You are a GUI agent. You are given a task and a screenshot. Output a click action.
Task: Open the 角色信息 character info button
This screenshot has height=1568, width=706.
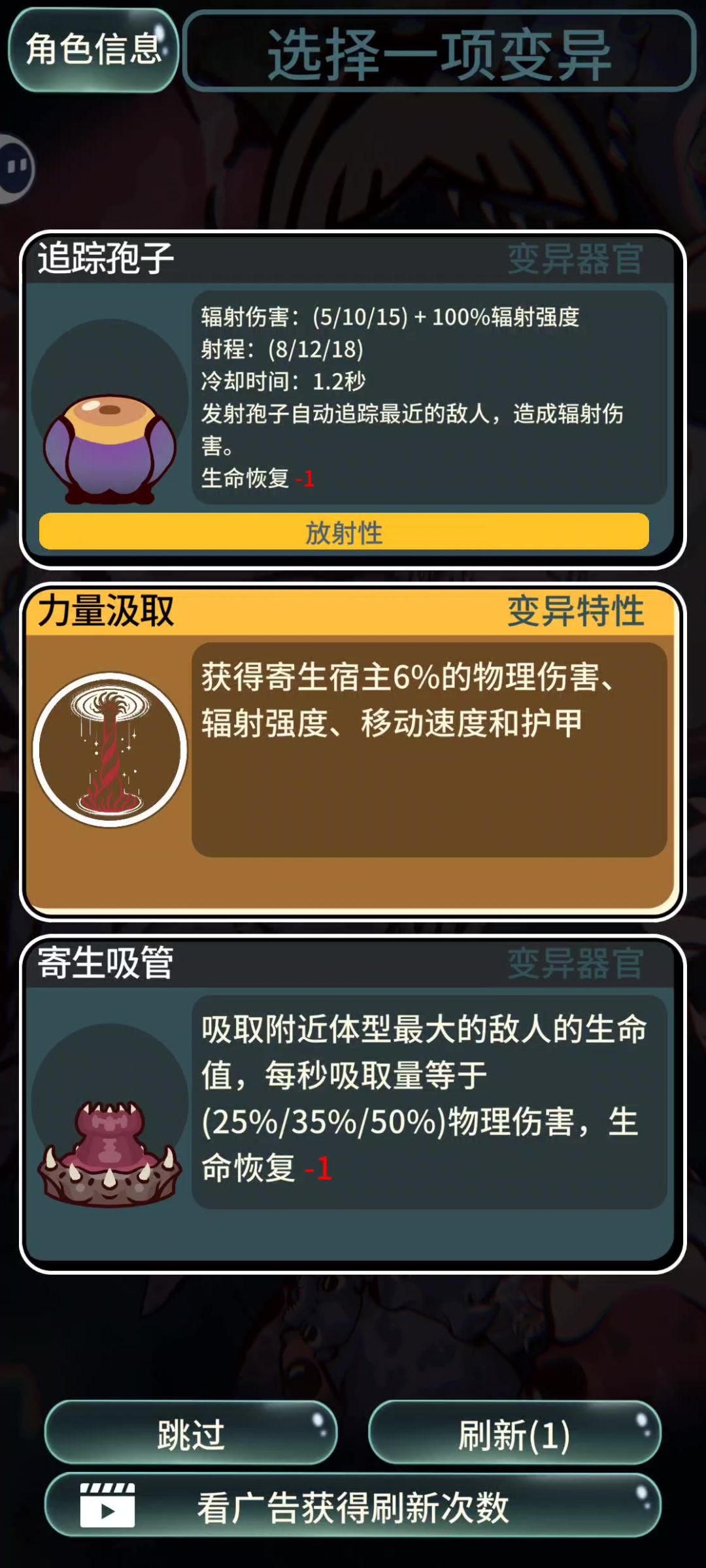click(93, 50)
